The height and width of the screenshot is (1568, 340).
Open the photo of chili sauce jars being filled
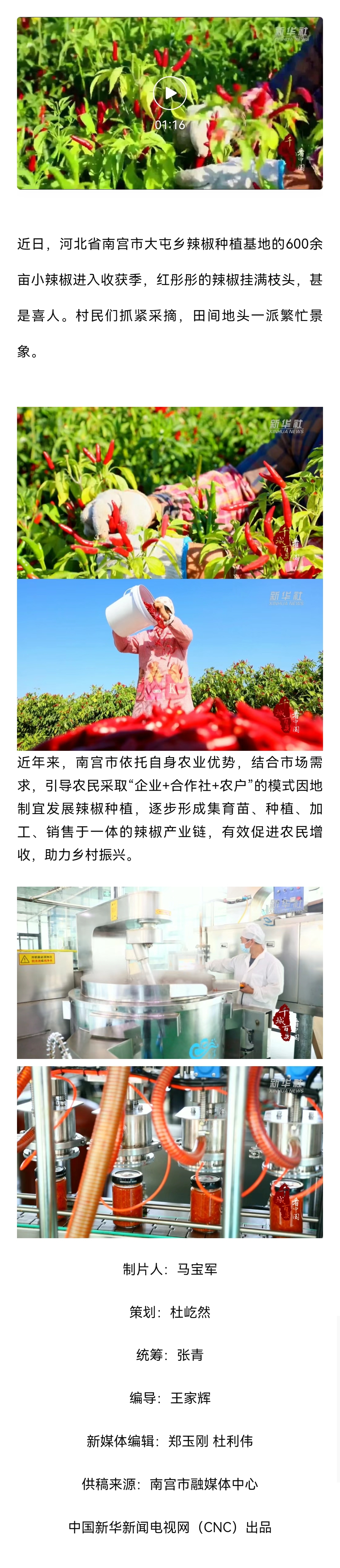coord(170,1152)
